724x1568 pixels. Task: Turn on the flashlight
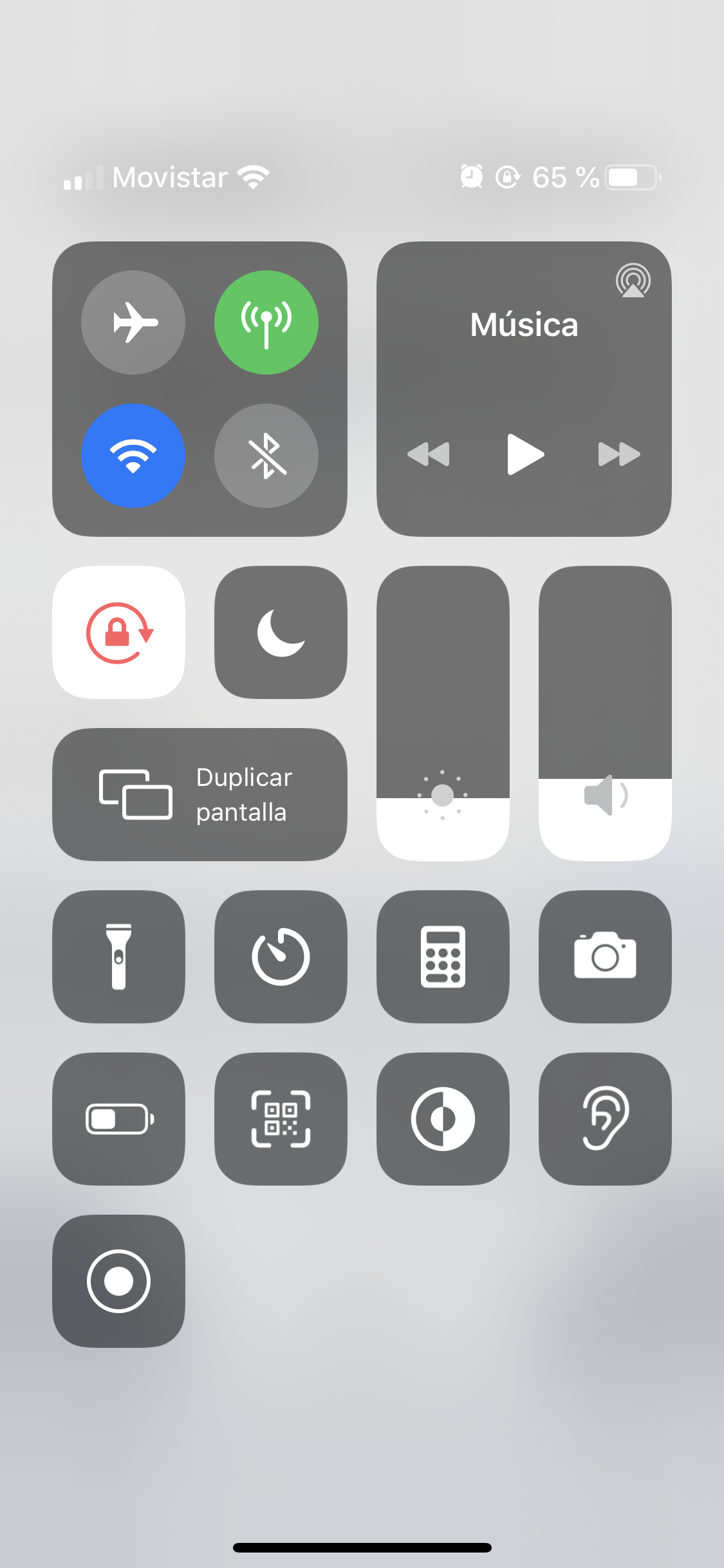point(119,957)
